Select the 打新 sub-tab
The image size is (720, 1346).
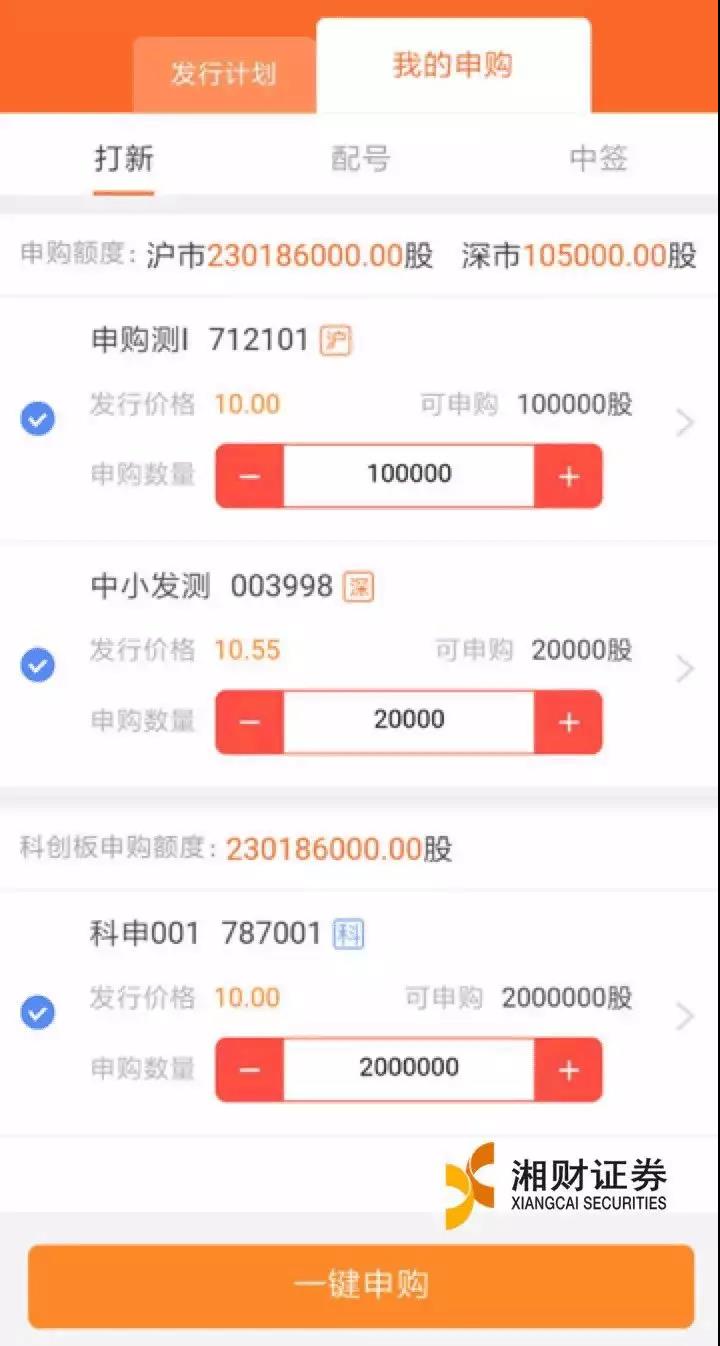(x=124, y=159)
